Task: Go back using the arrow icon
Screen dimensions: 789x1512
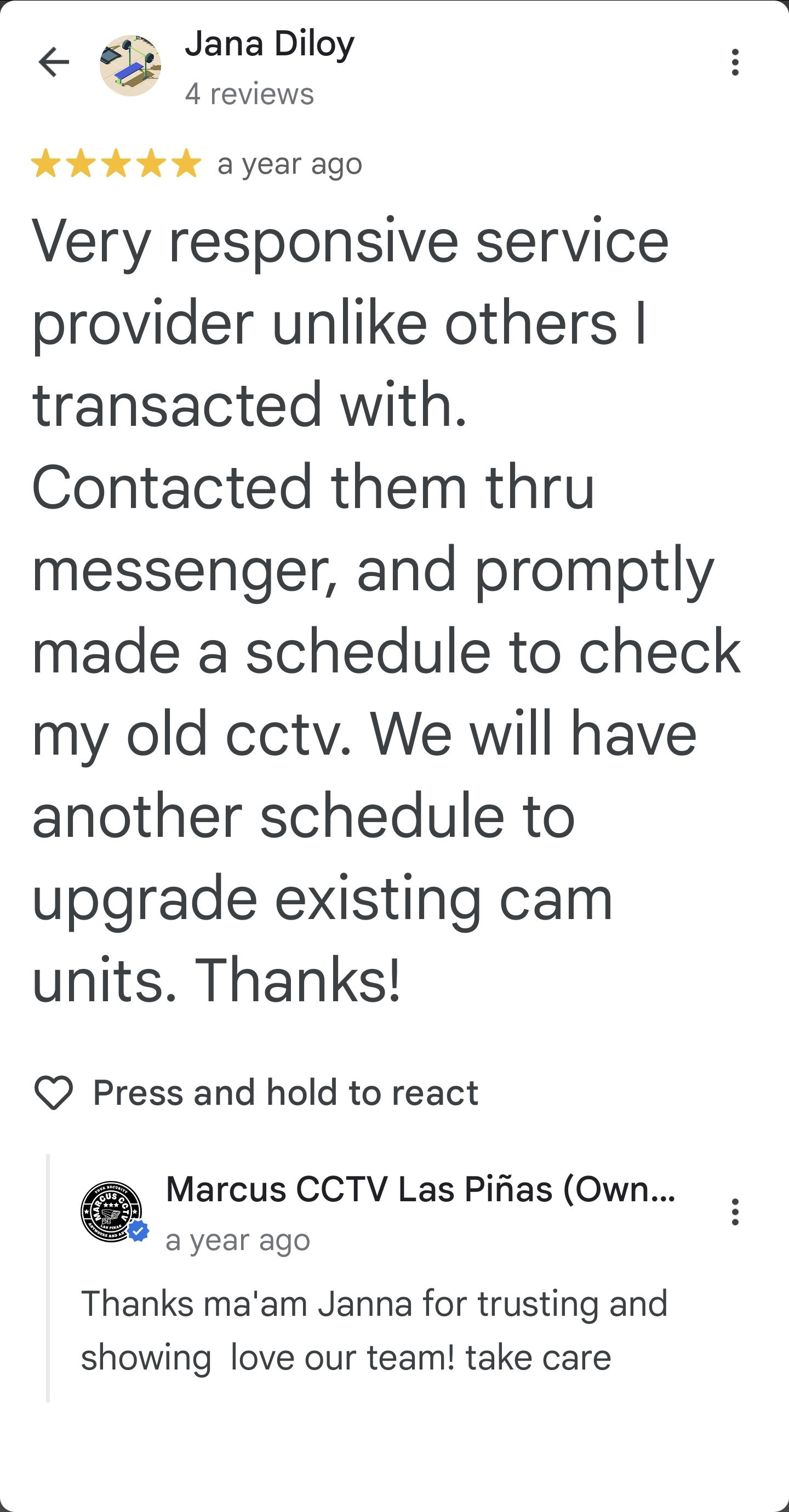Action: (54, 62)
